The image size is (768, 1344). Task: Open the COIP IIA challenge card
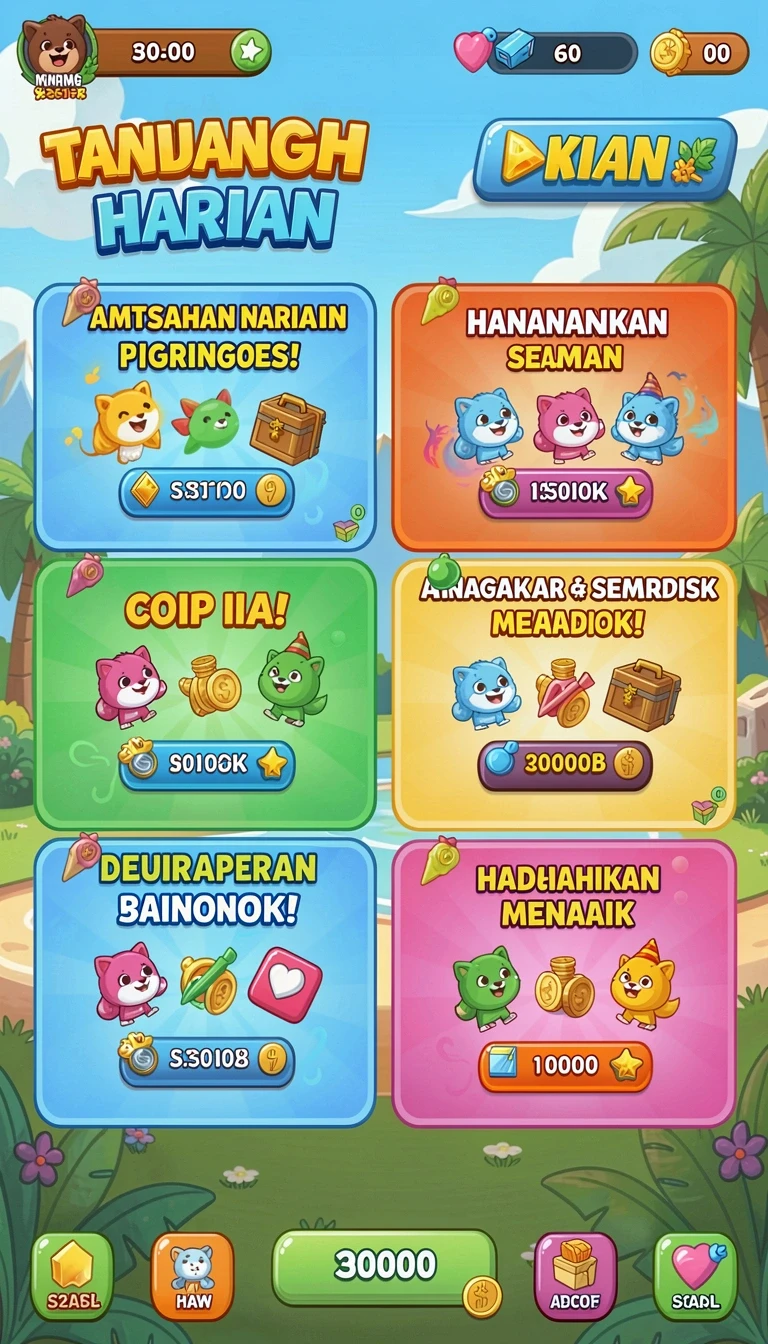[205, 694]
